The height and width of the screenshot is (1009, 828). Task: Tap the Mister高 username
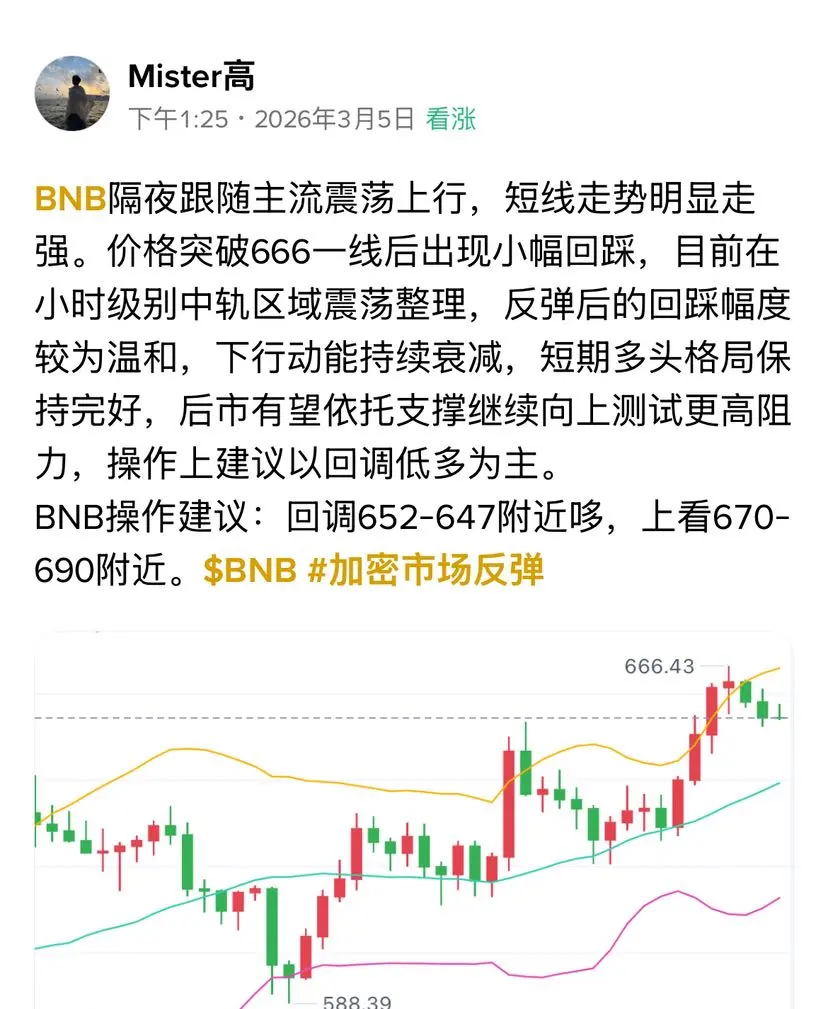191,76
